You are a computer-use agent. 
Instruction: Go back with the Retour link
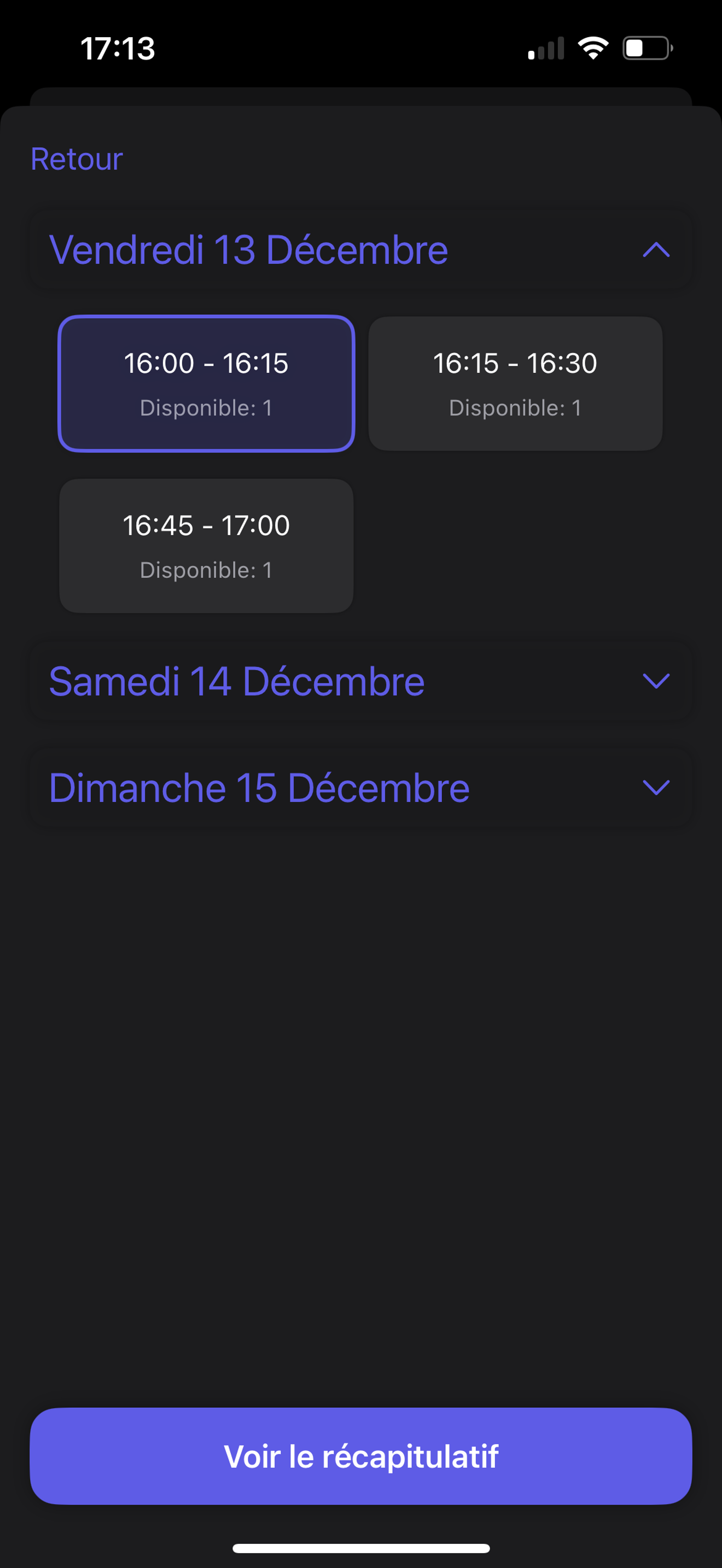(77, 160)
